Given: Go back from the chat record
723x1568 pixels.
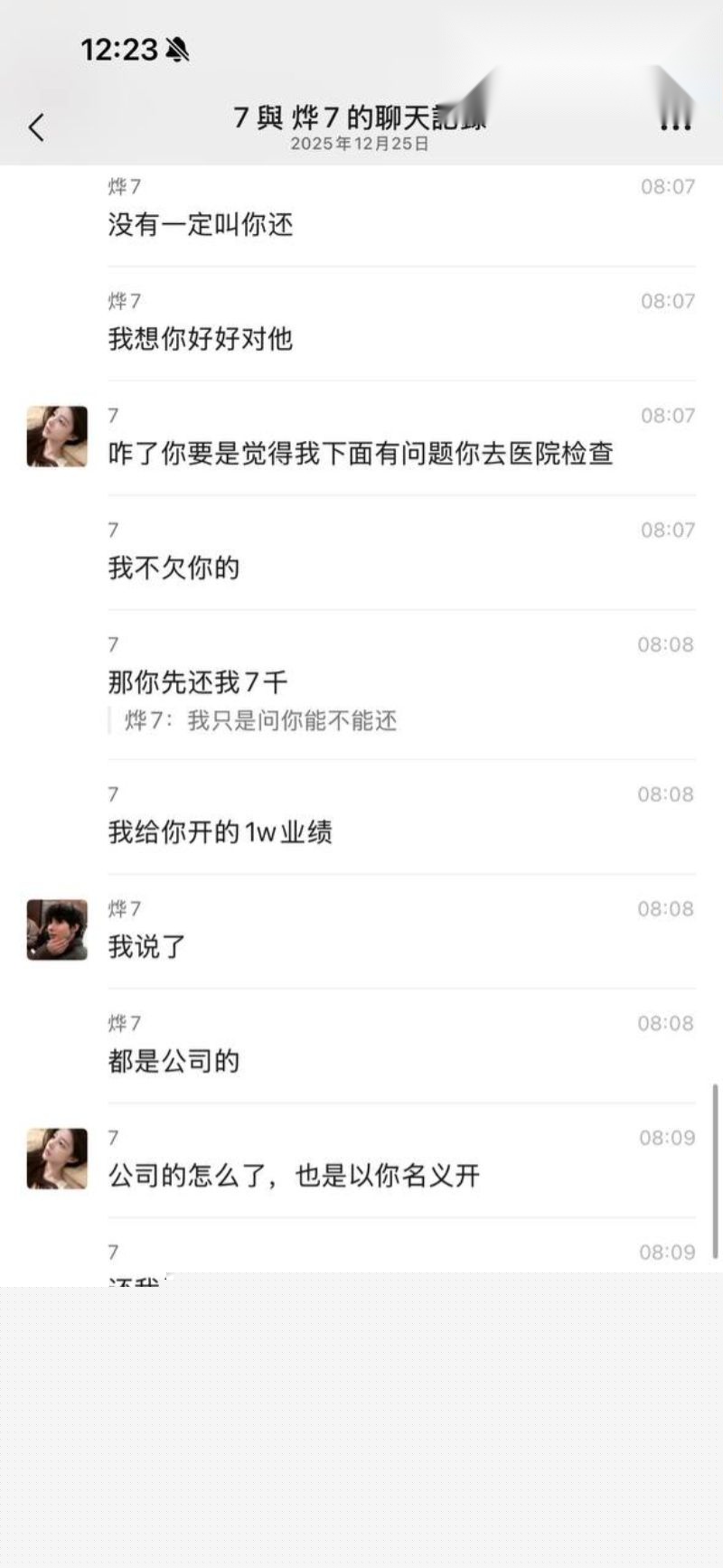Looking at the screenshot, I should point(36,127).
